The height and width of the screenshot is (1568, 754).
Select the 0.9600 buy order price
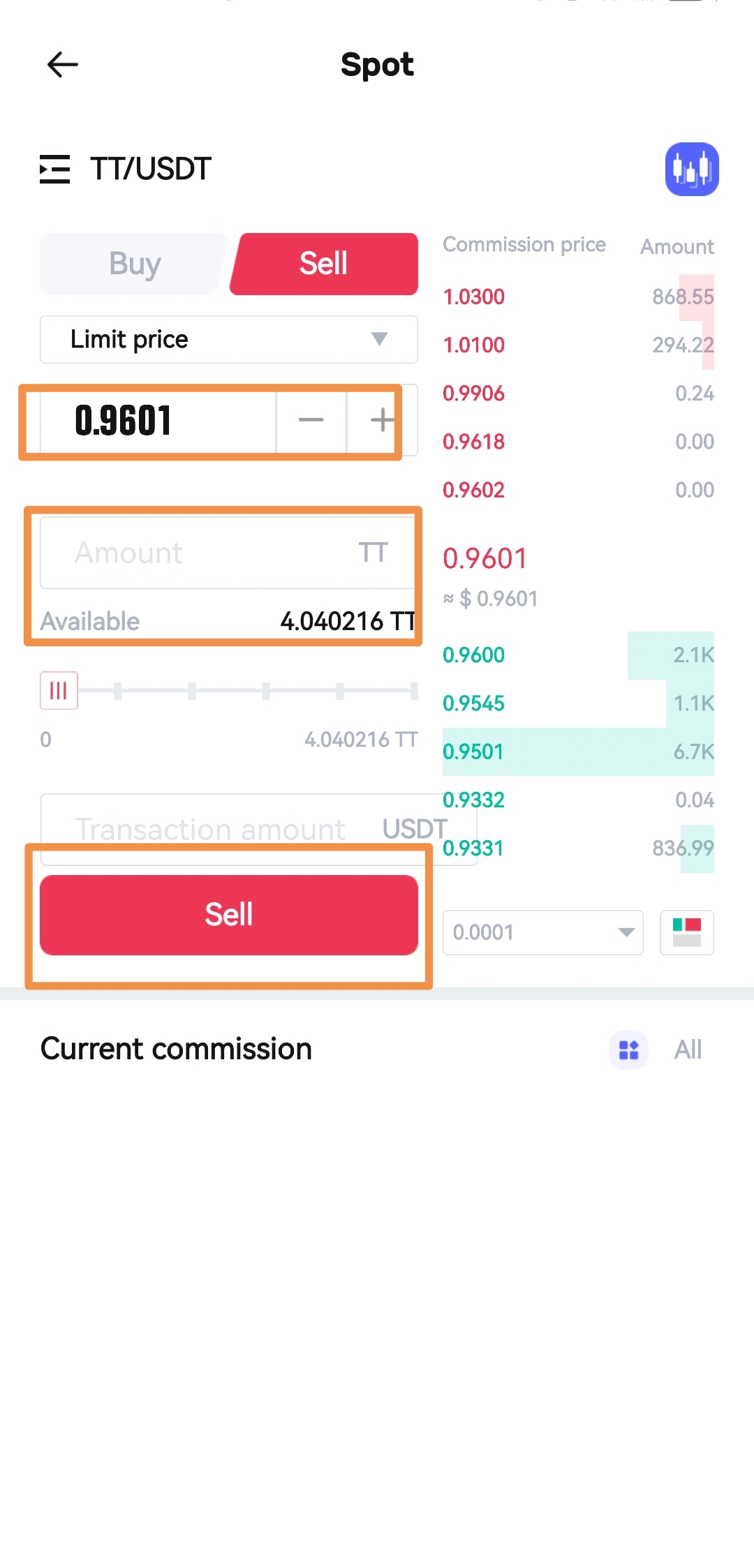473,655
